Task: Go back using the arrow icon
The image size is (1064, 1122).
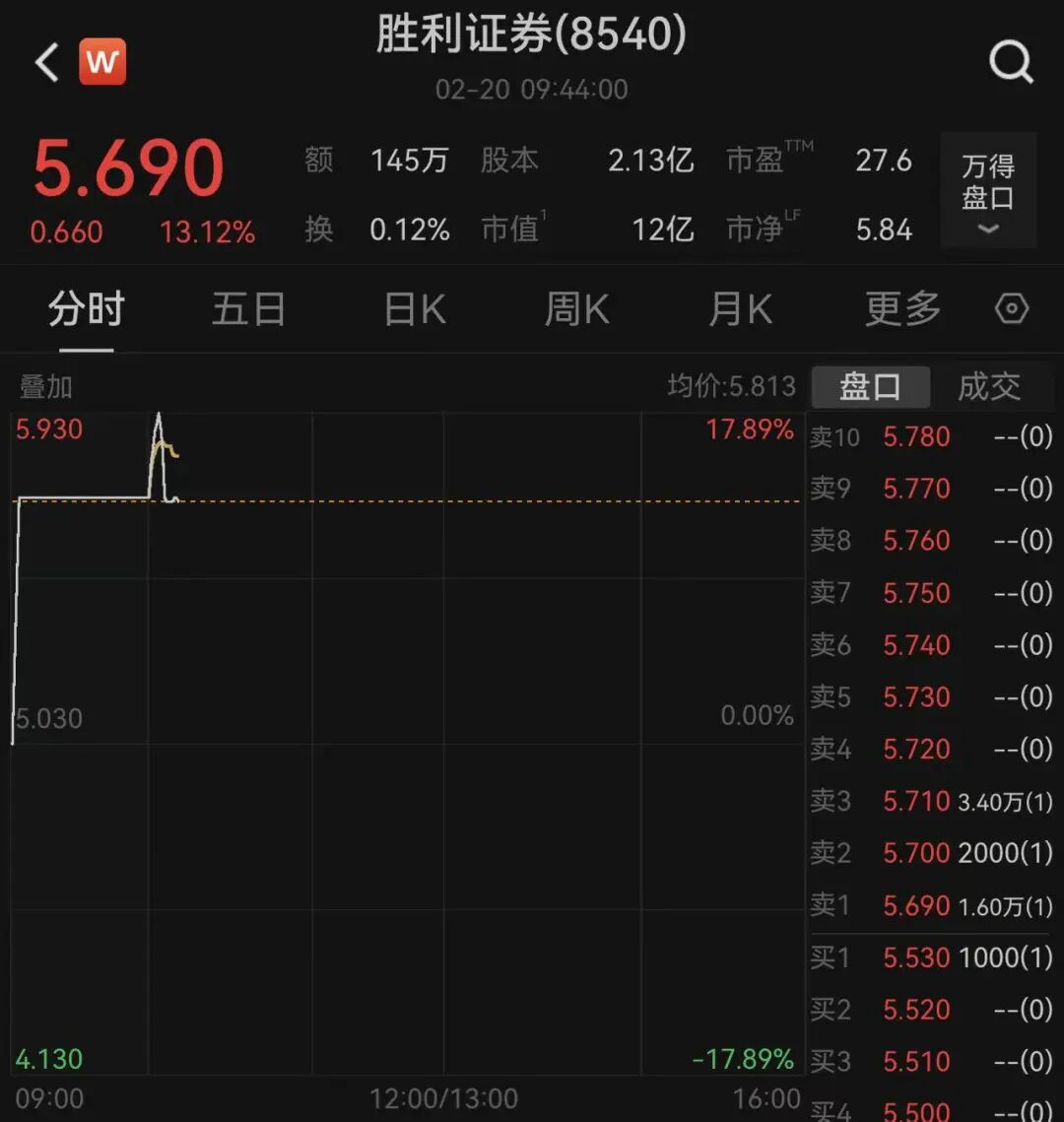Action: pyautogui.click(x=46, y=63)
